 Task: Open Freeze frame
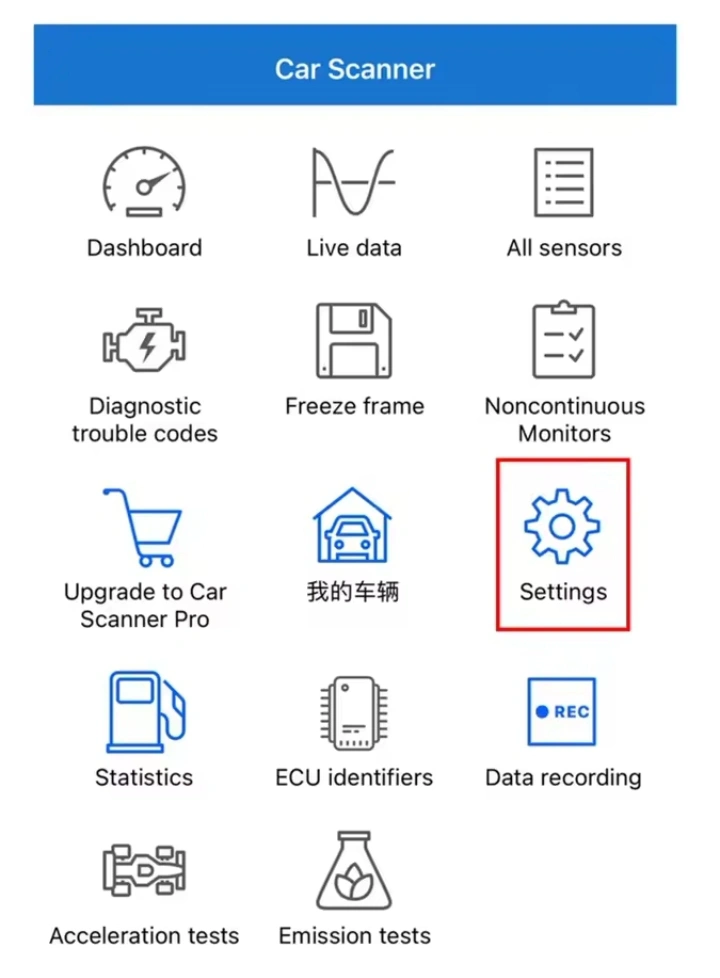pyautogui.click(x=354, y=360)
